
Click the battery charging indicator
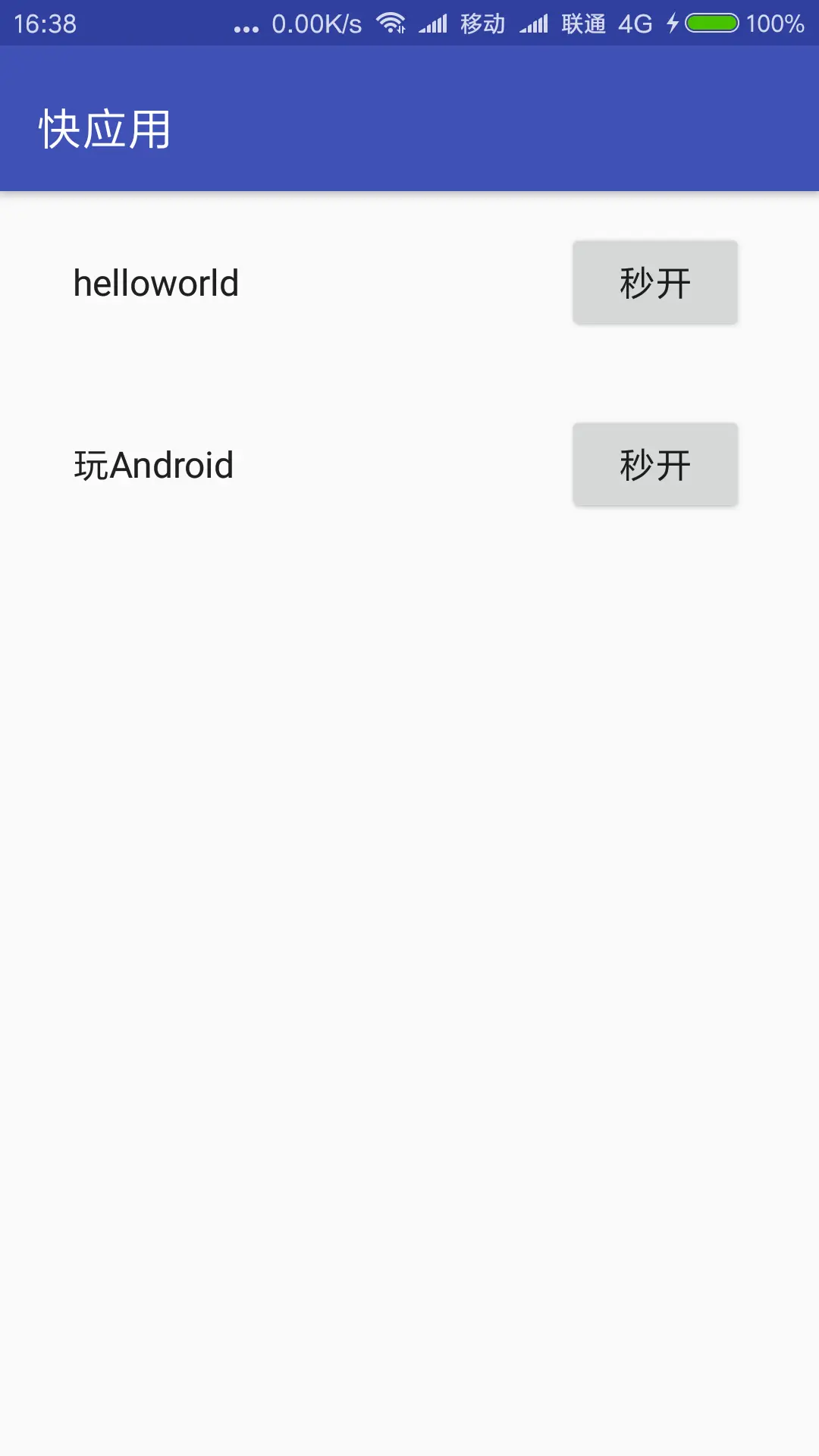[672, 24]
